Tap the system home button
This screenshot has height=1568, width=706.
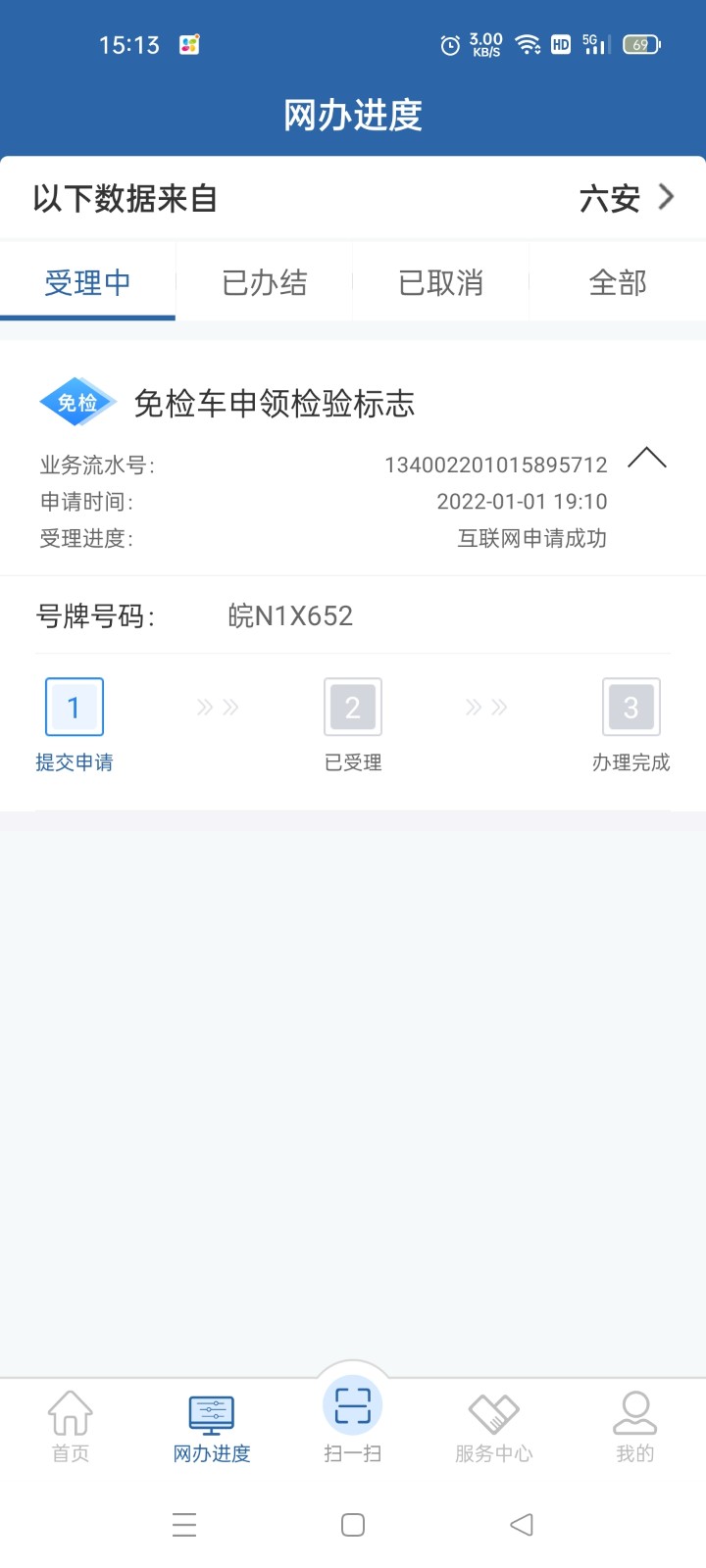click(353, 1525)
